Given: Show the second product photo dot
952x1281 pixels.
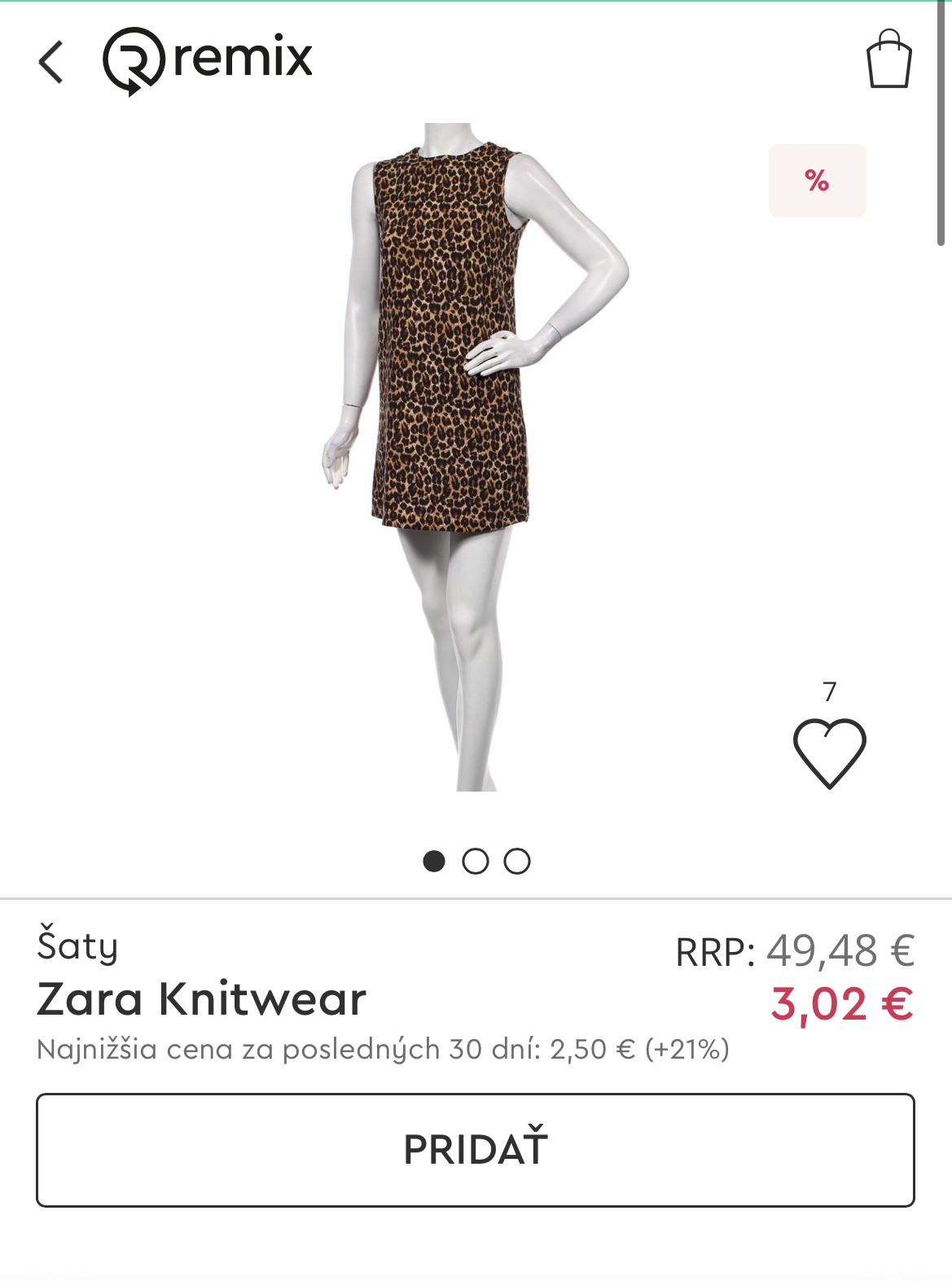Looking at the screenshot, I should click(x=476, y=861).
